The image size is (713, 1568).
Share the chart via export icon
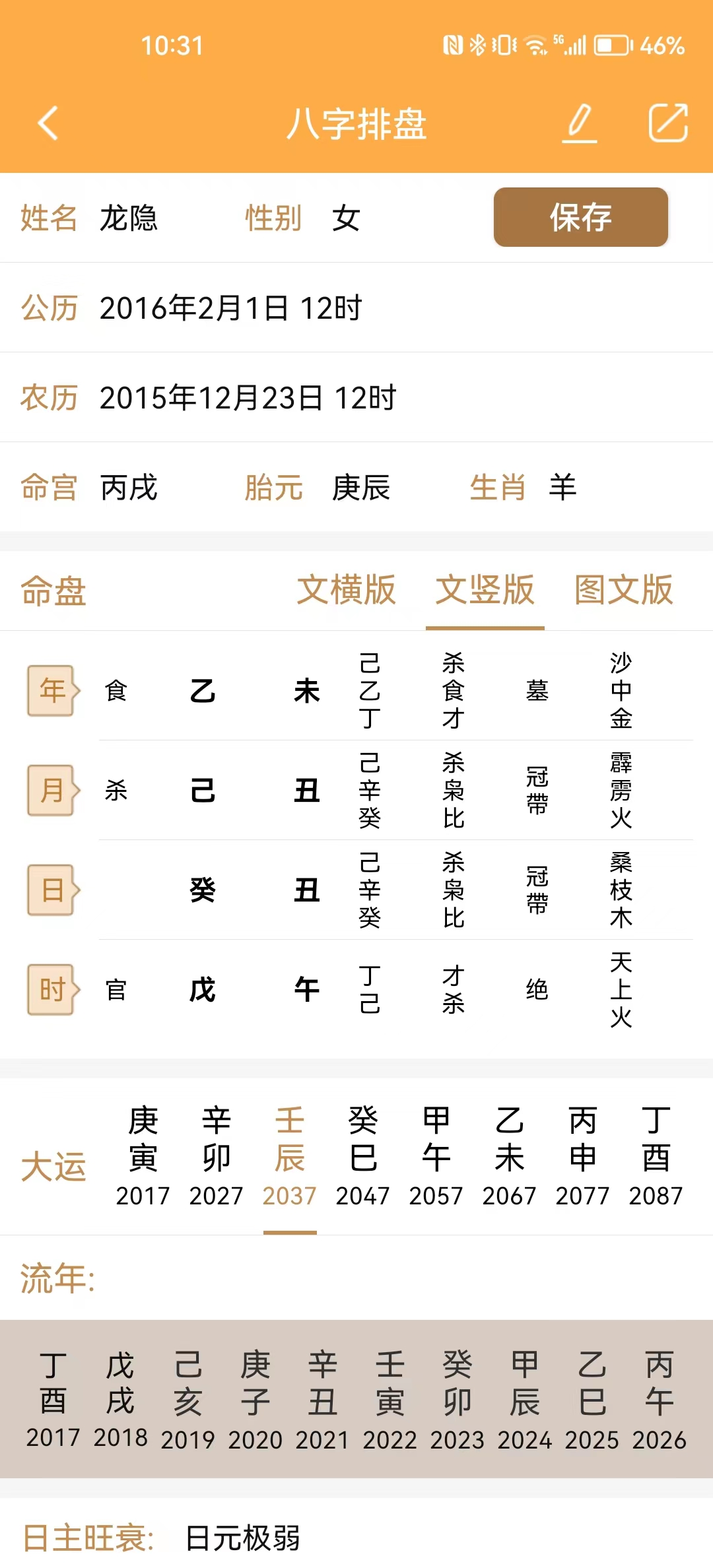668,123
